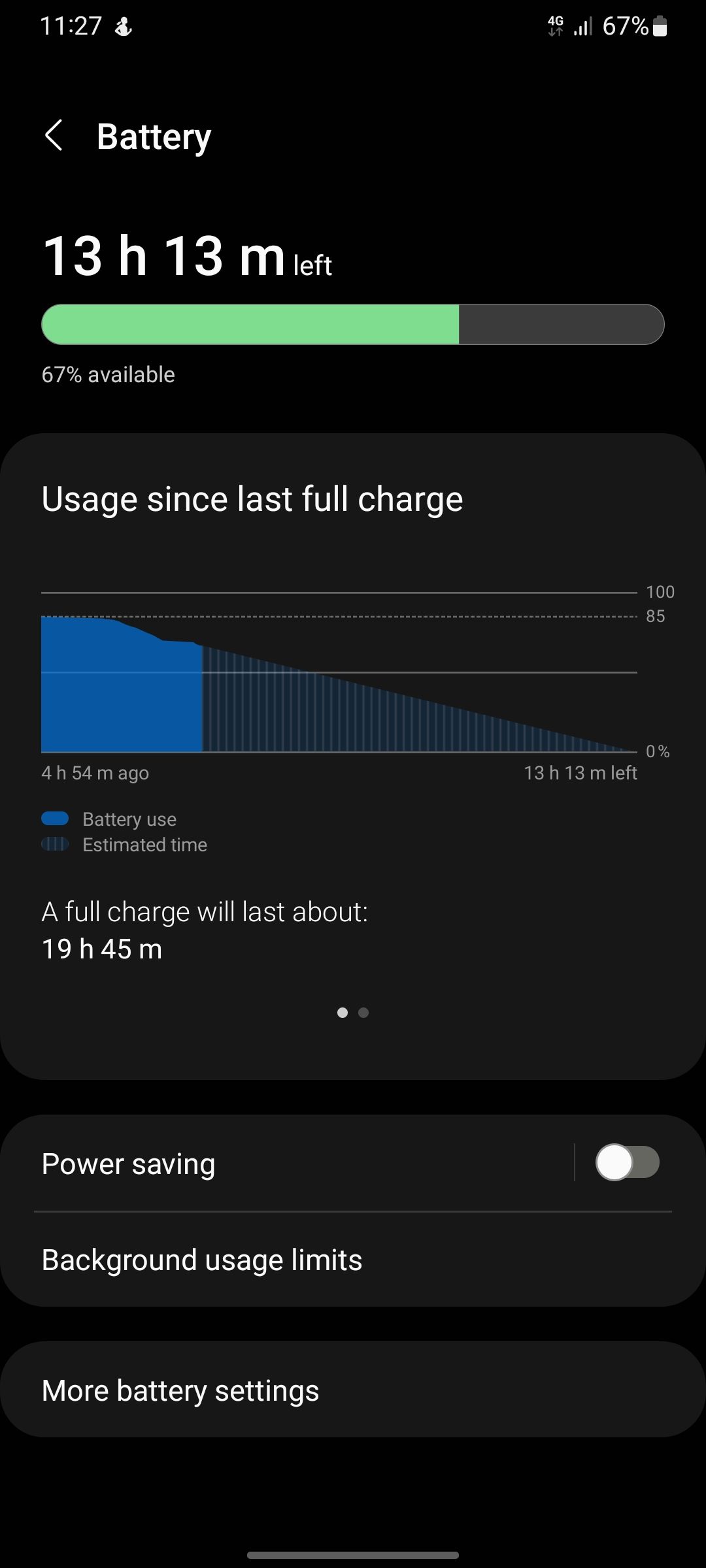The image size is (706, 1568).
Task: Select the first page indicator dot
Action: pos(342,1013)
